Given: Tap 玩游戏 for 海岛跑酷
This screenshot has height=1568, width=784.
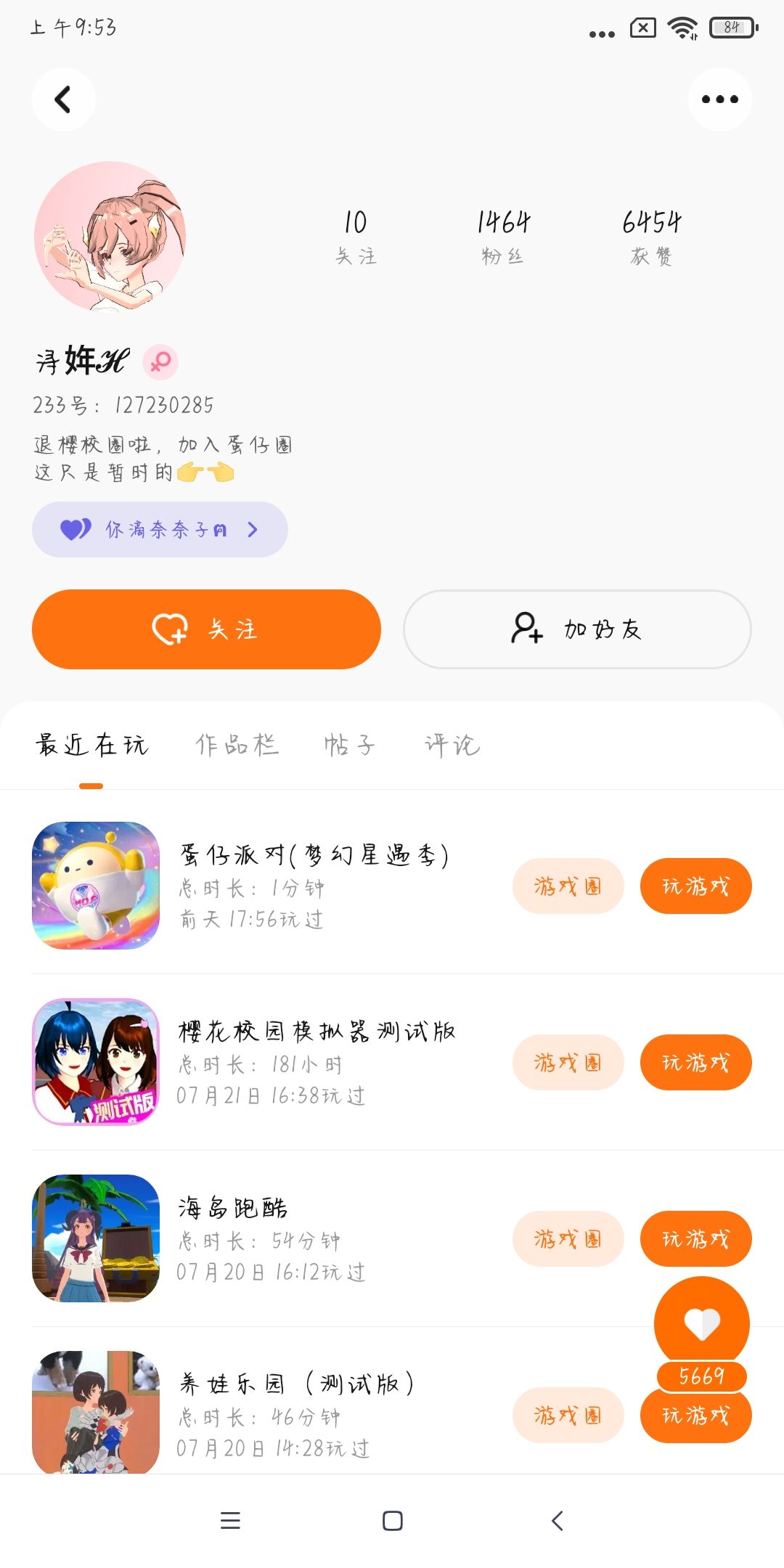Looking at the screenshot, I should coord(695,1239).
